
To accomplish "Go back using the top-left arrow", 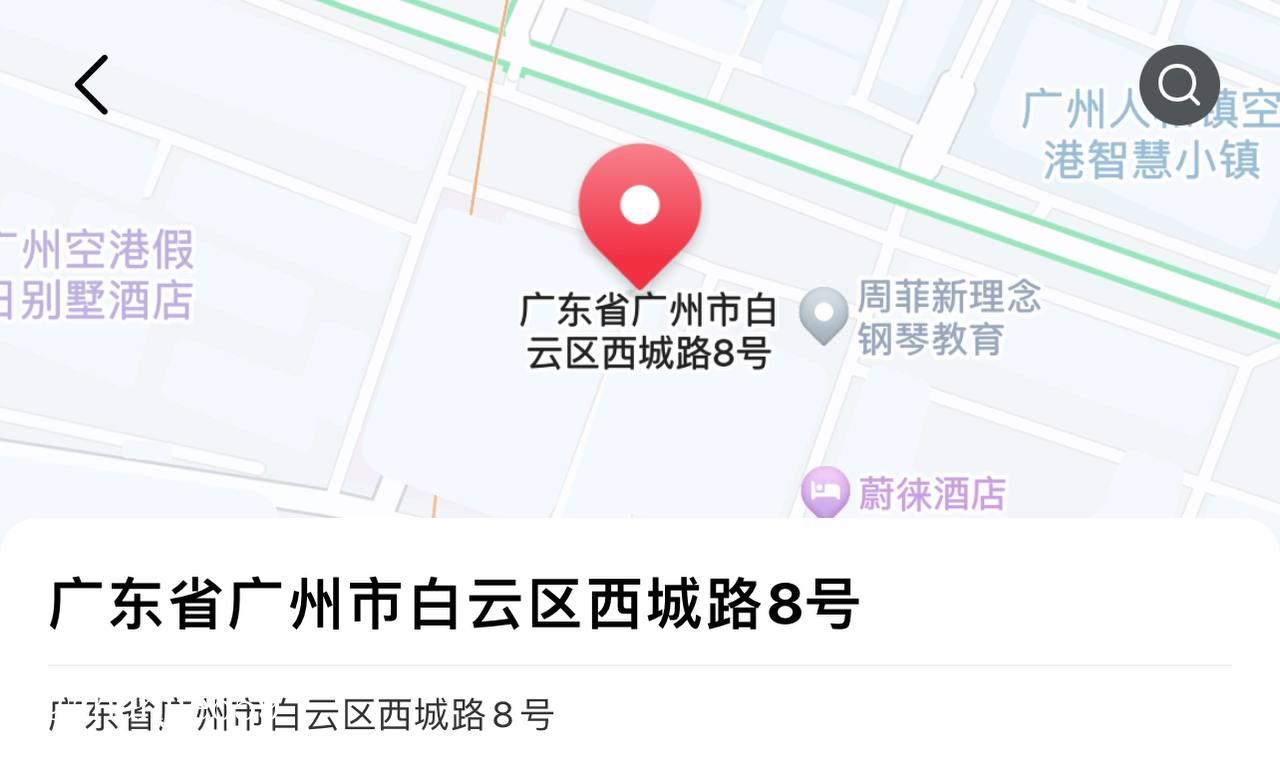I will click(91, 85).
